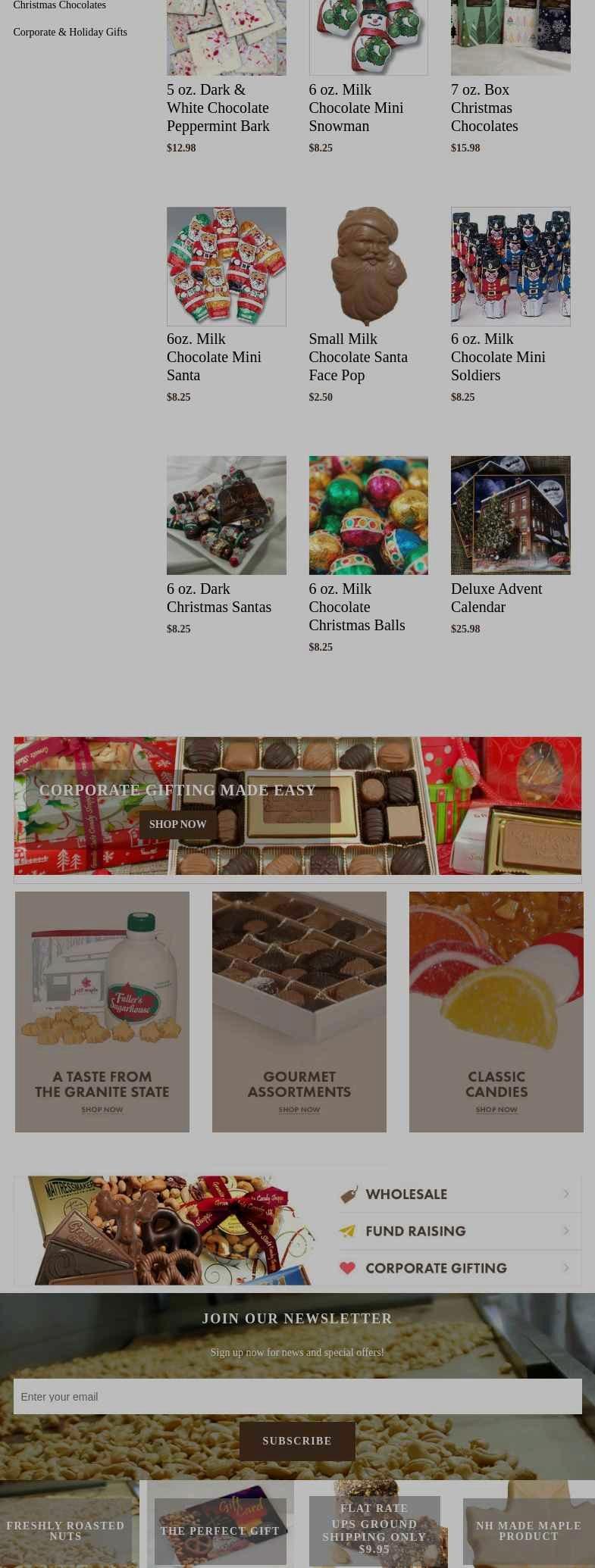Open the Wholesale arrow chevron
This screenshot has height=1568, width=595.
[565, 1194]
